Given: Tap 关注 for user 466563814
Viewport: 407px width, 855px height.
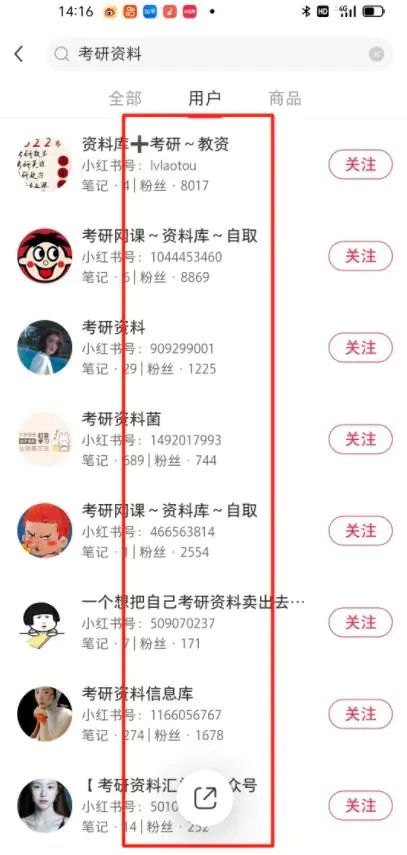Looking at the screenshot, I should pyautogui.click(x=360, y=531).
